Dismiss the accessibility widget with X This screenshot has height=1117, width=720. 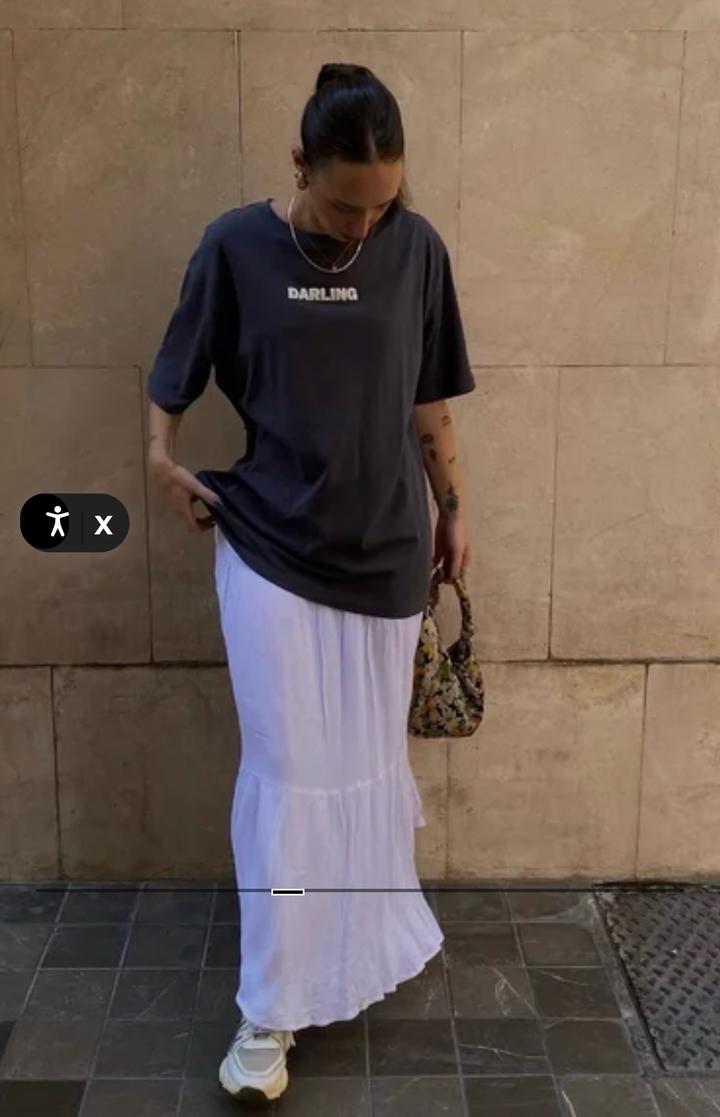104,524
